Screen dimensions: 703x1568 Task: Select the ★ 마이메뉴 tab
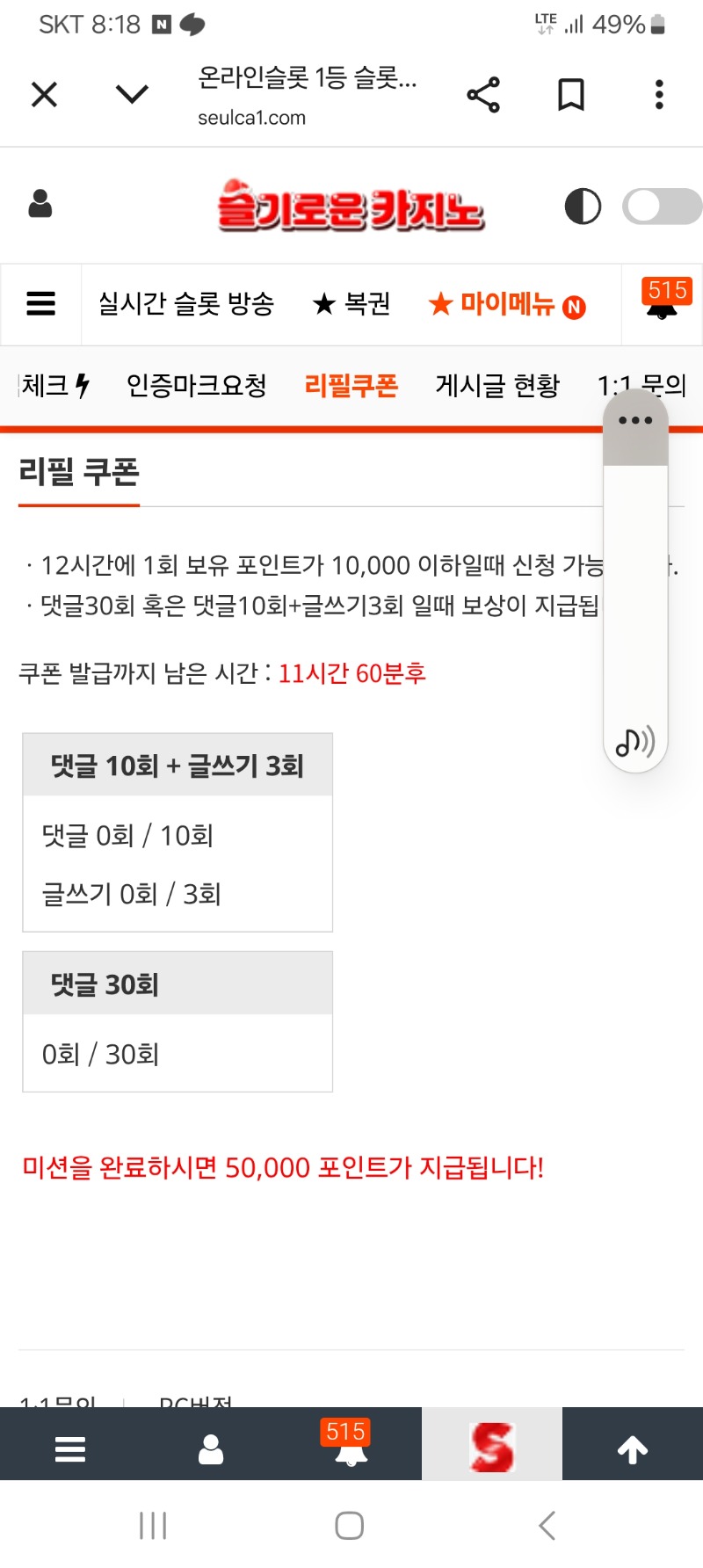click(507, 305)
